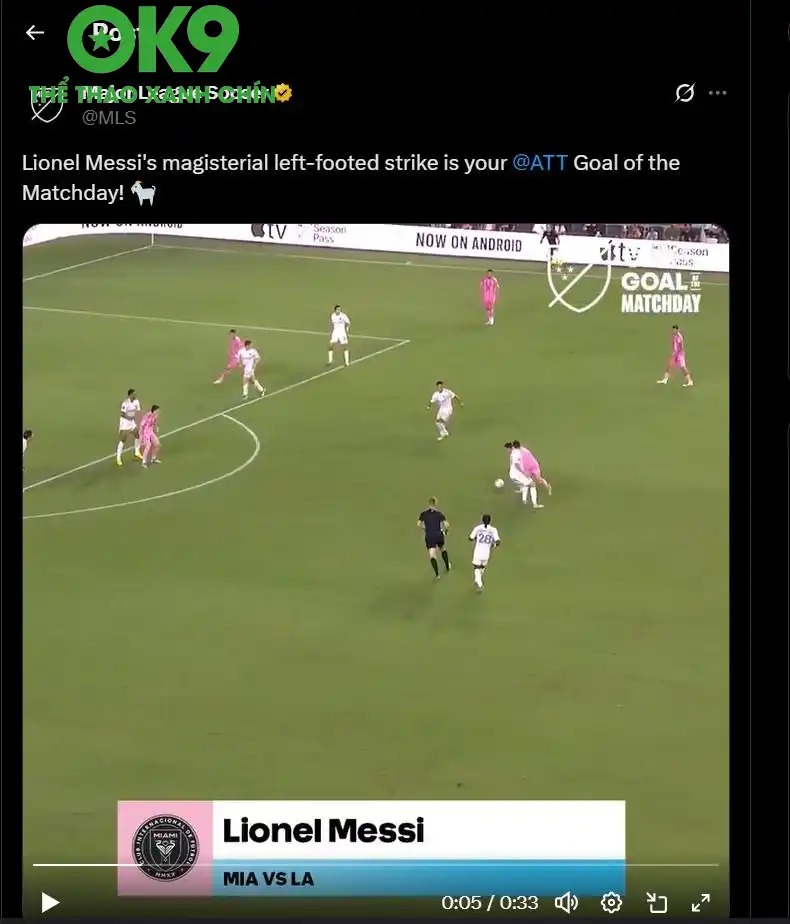Image resolution: width=790 pixels, height=924 pixels.
Task: Open the post's three-dot overflow menu
Action: click(x=717, y=93)
